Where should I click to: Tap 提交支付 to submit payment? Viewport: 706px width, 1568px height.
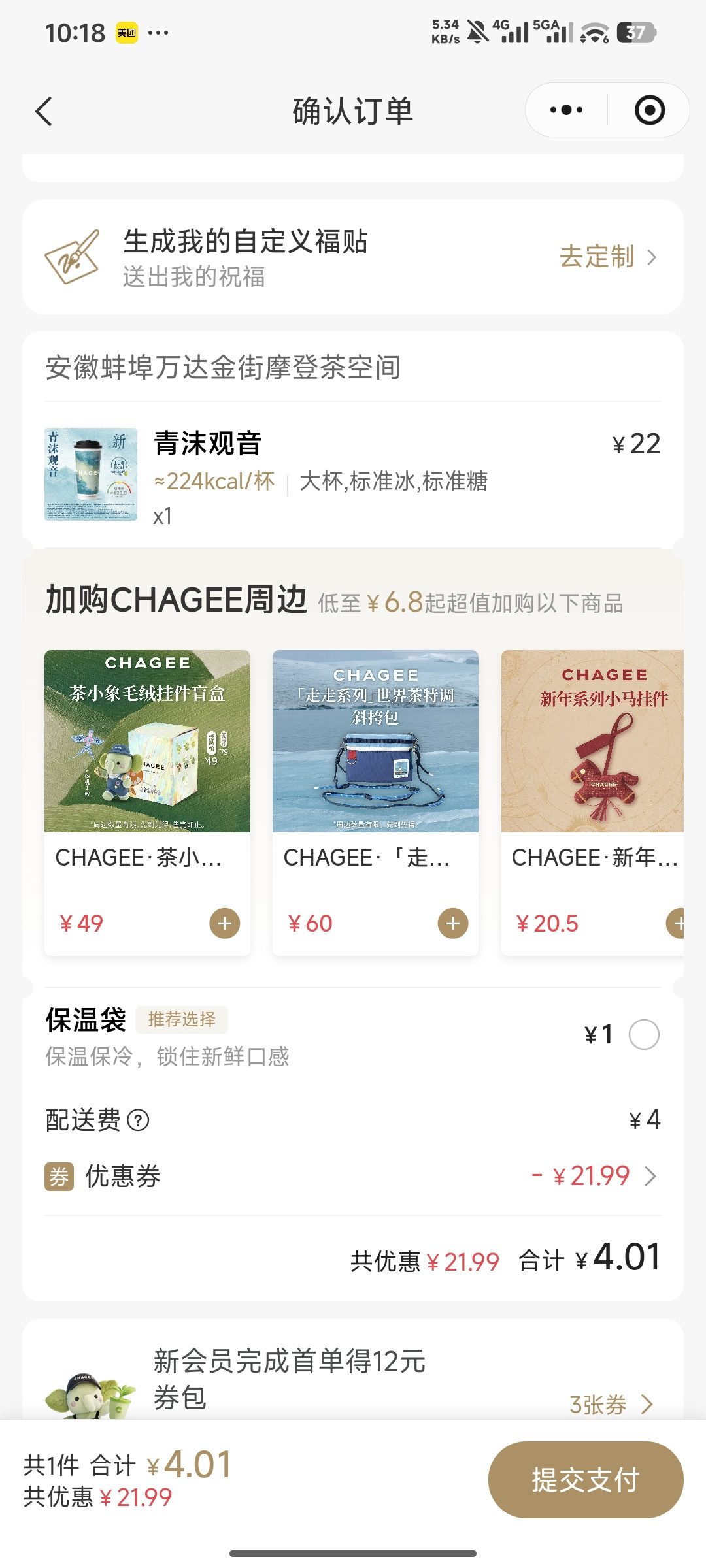tap(586, 1480)
